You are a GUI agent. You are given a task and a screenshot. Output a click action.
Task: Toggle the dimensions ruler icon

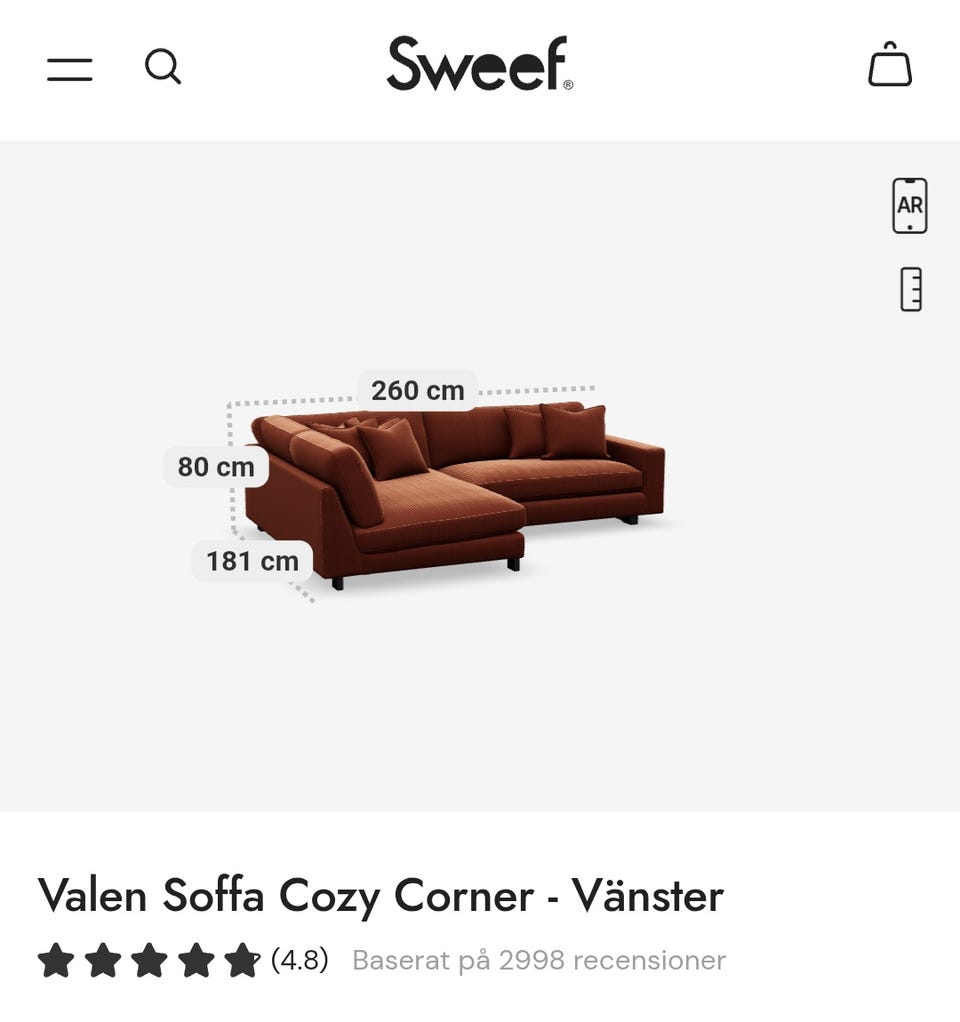click(910, 290)
